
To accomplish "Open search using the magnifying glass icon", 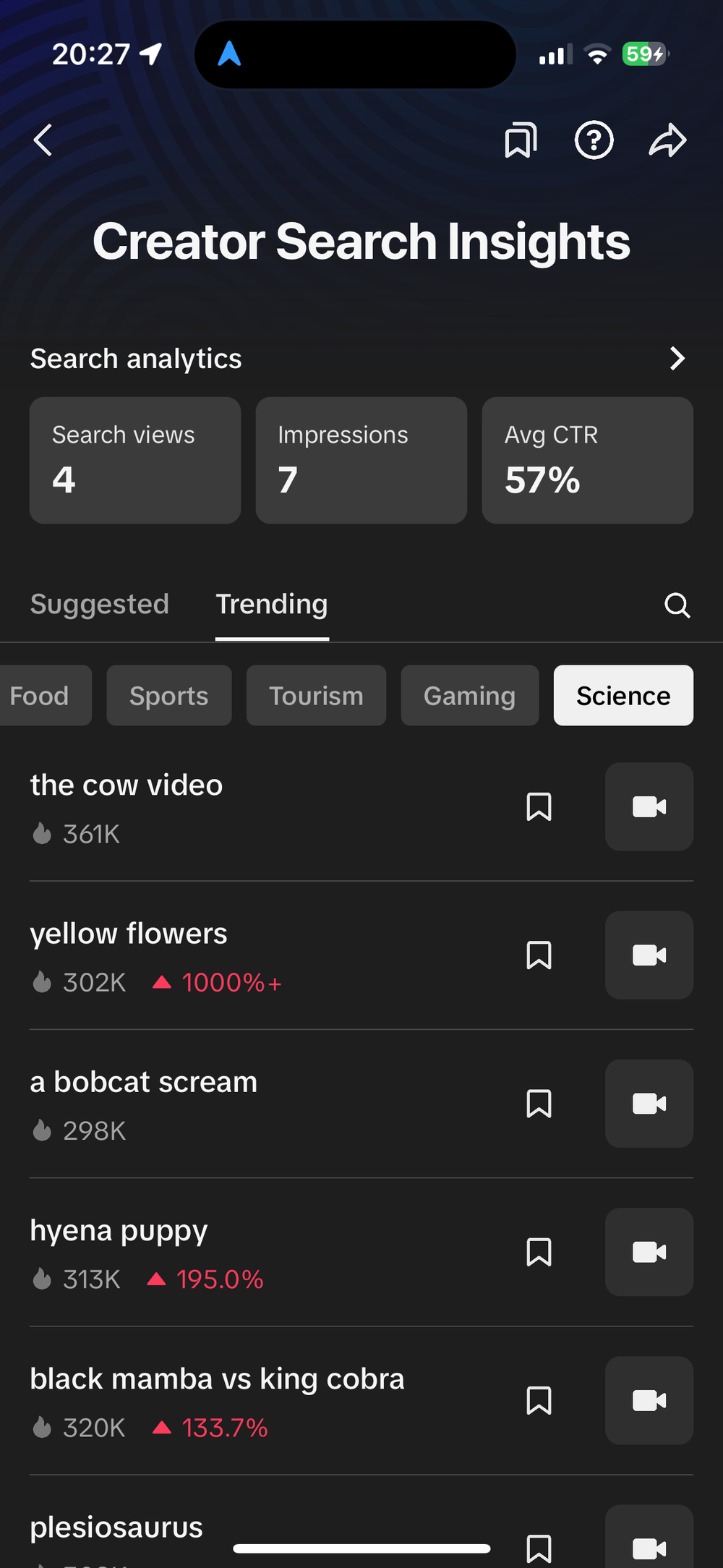I will click(x=677, y=606).
